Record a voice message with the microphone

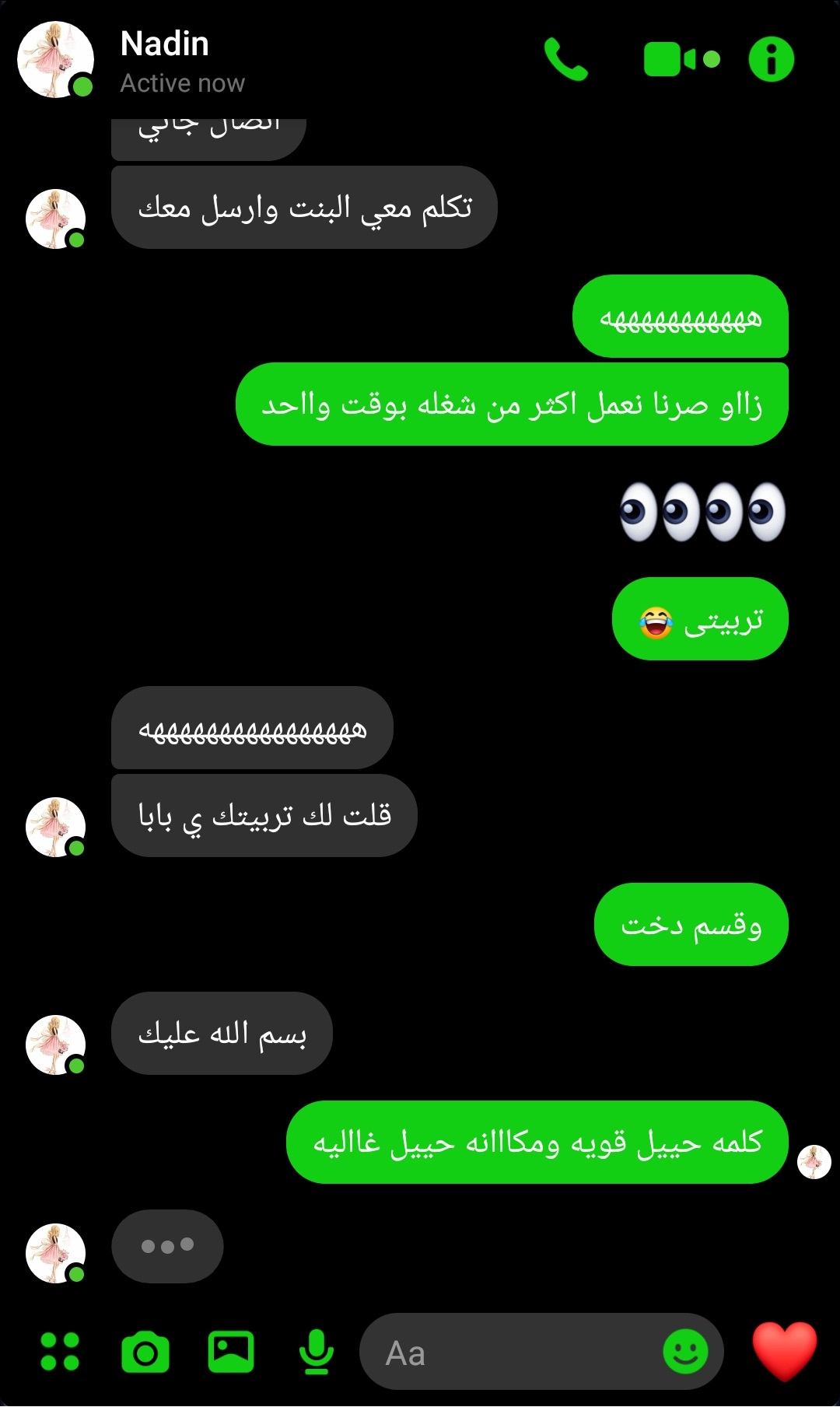317,1352
